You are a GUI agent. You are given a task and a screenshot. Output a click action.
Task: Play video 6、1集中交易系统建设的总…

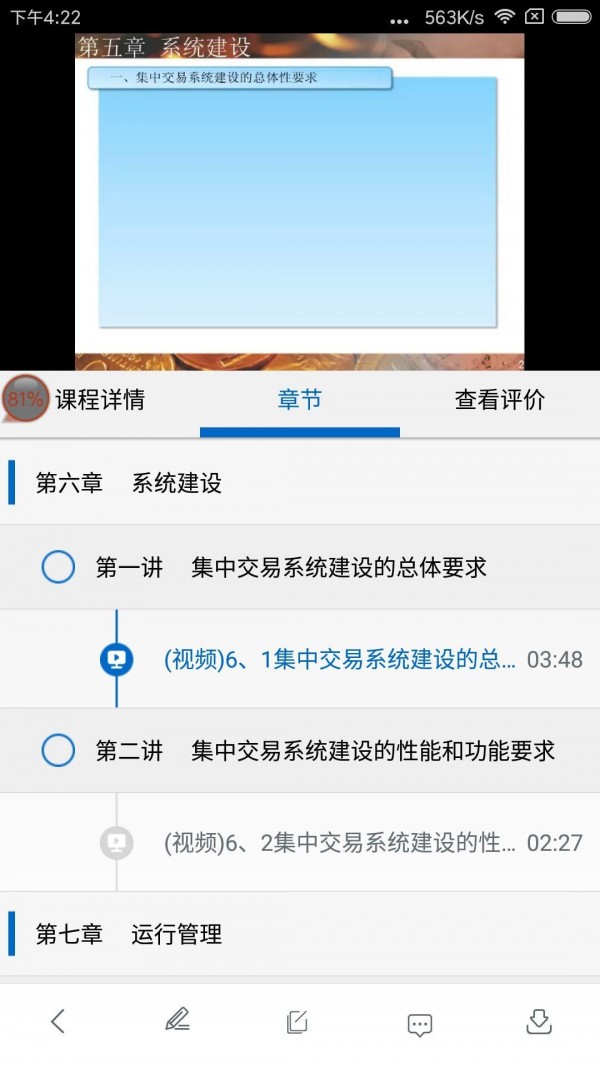tap(340, 660)
